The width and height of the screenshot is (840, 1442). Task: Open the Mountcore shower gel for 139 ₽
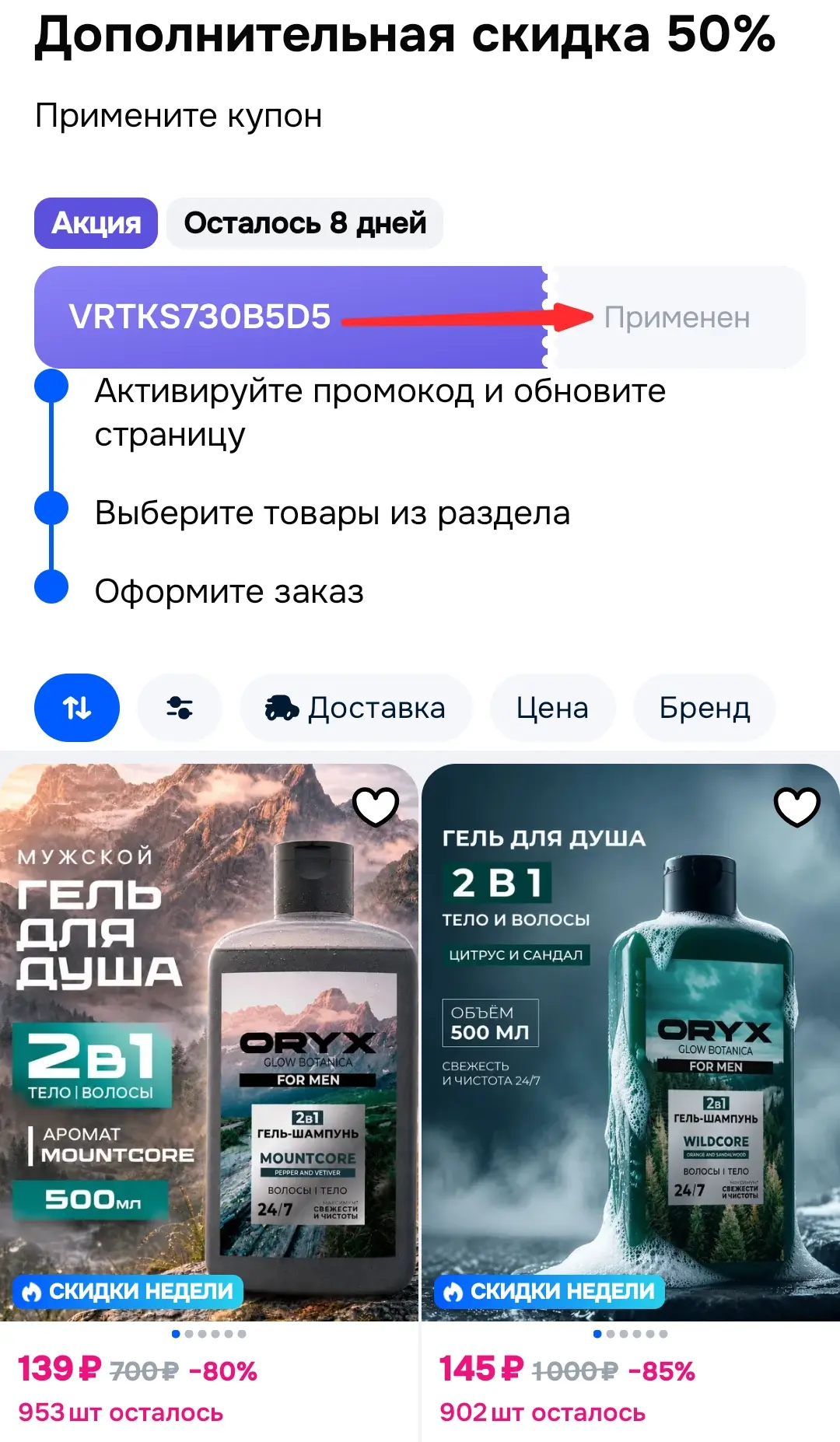tap(209, 1042)
